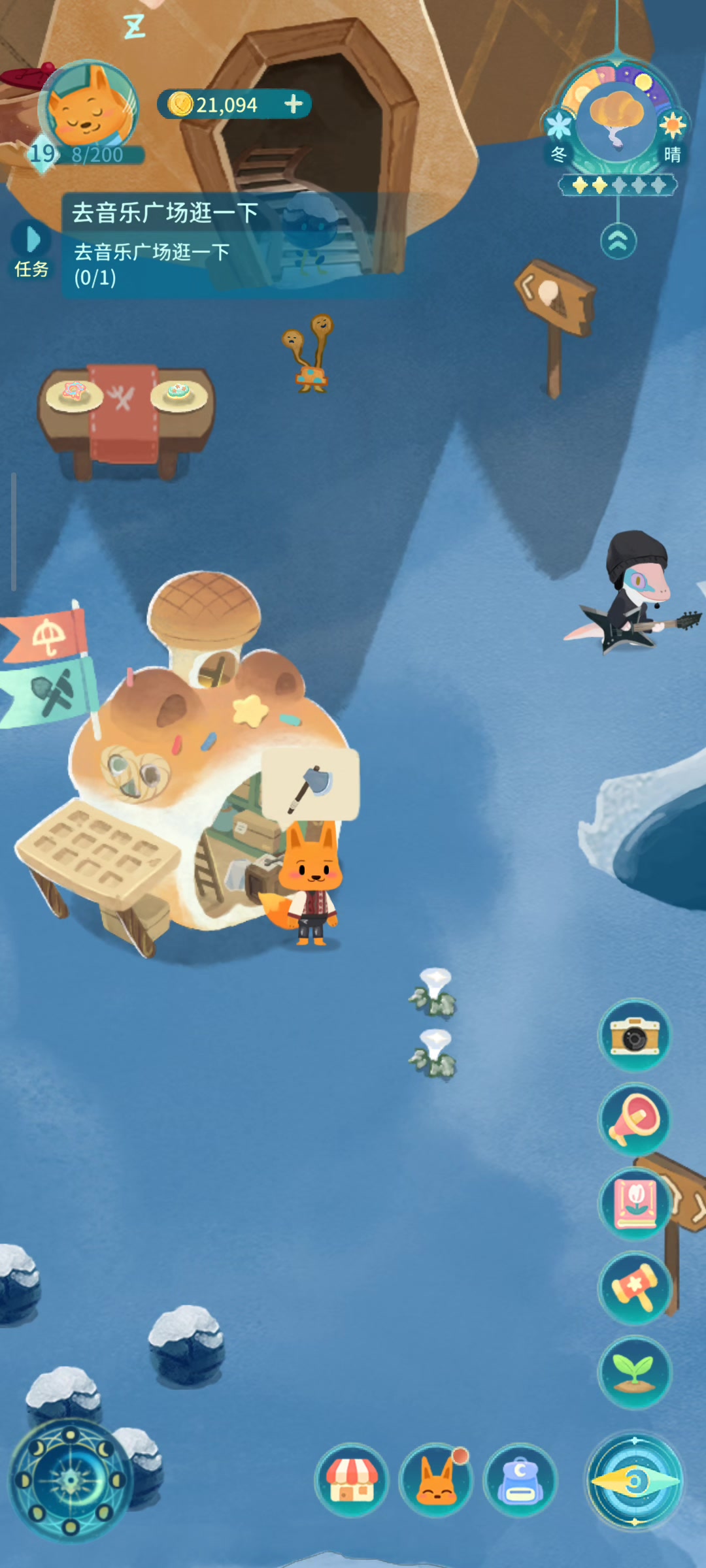Viewport: 706px width, 1568px height.
Task: Open the sprout planting button
Action: click(634, 1371)
